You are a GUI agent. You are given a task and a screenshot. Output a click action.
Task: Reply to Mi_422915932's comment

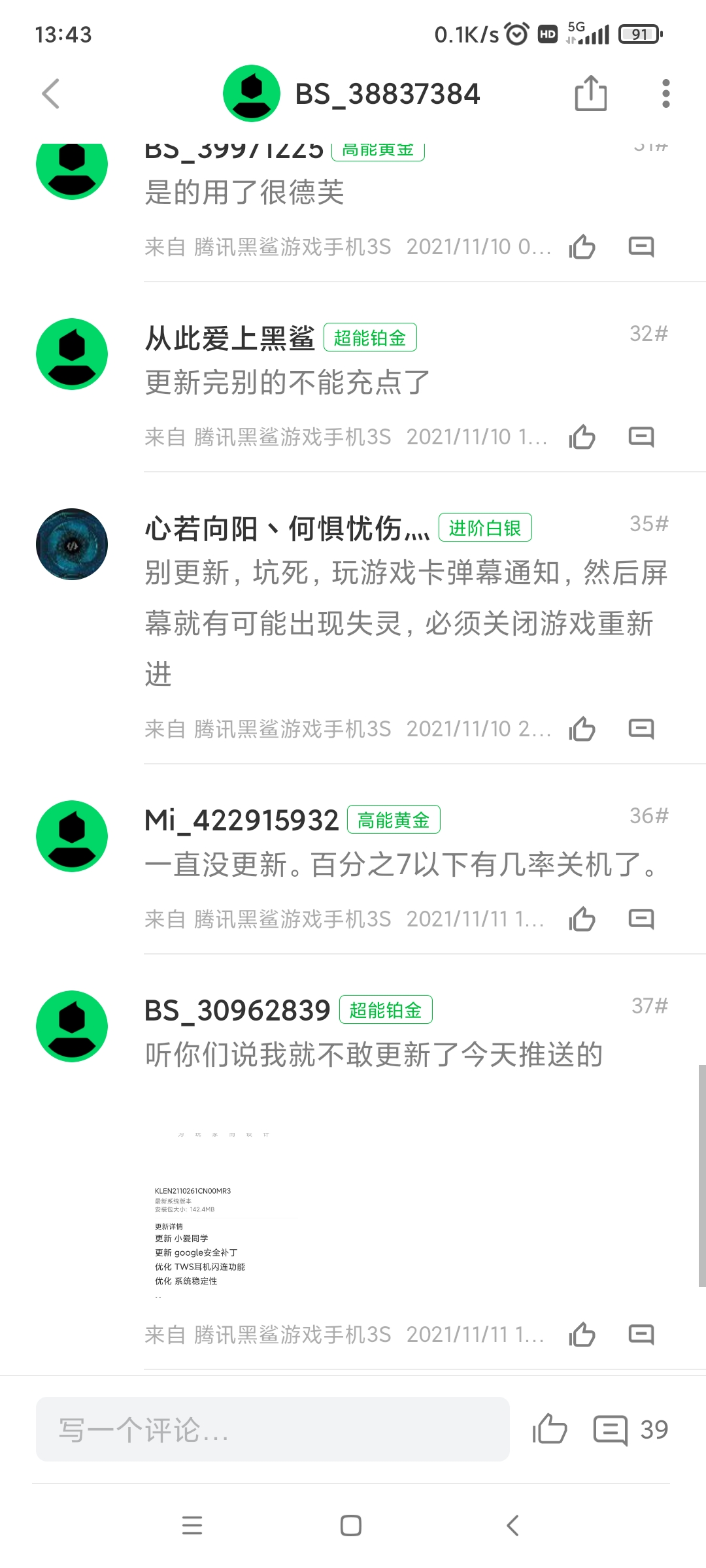641,919
